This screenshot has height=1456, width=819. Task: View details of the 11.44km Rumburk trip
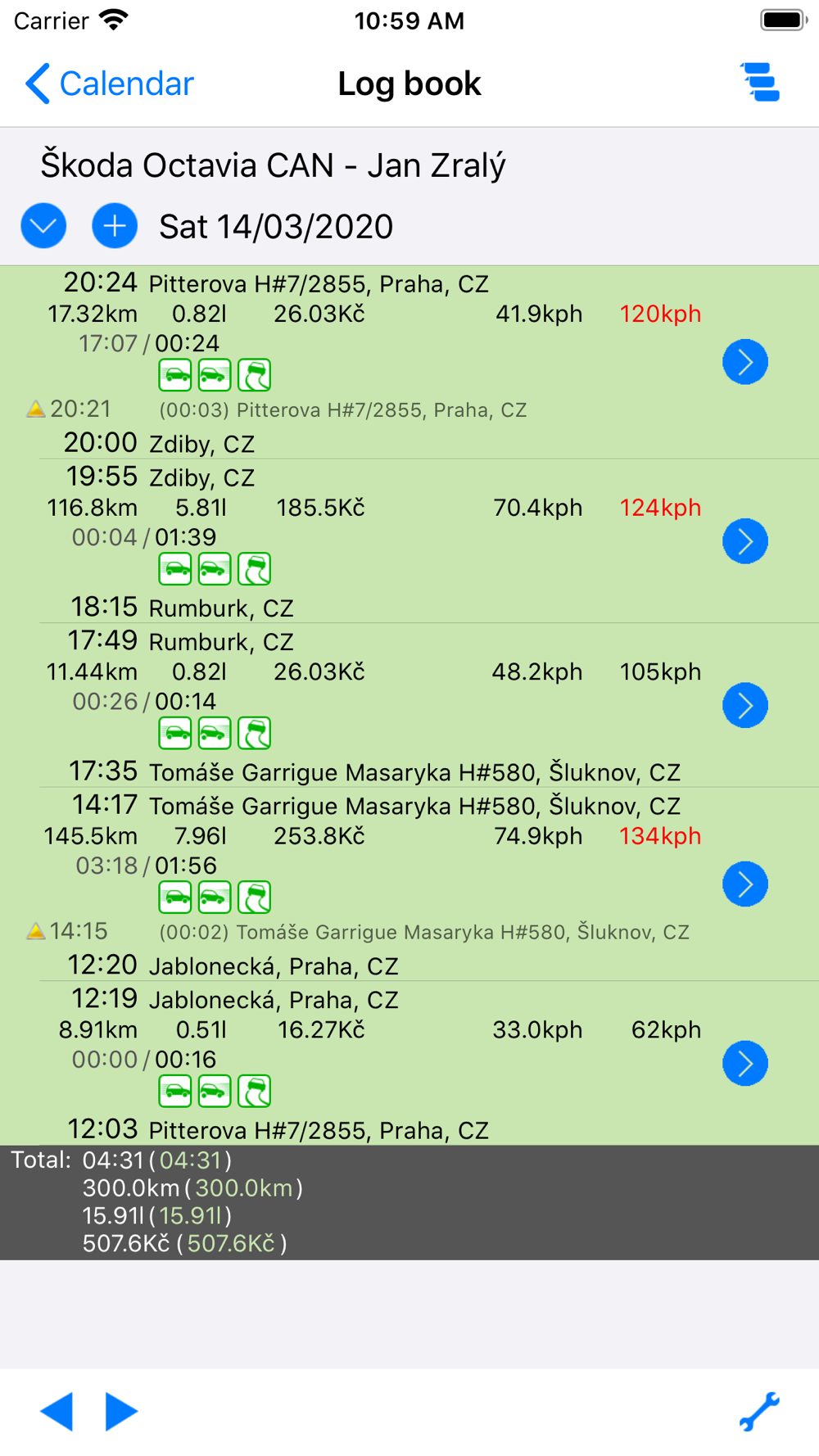coord(744,705)
